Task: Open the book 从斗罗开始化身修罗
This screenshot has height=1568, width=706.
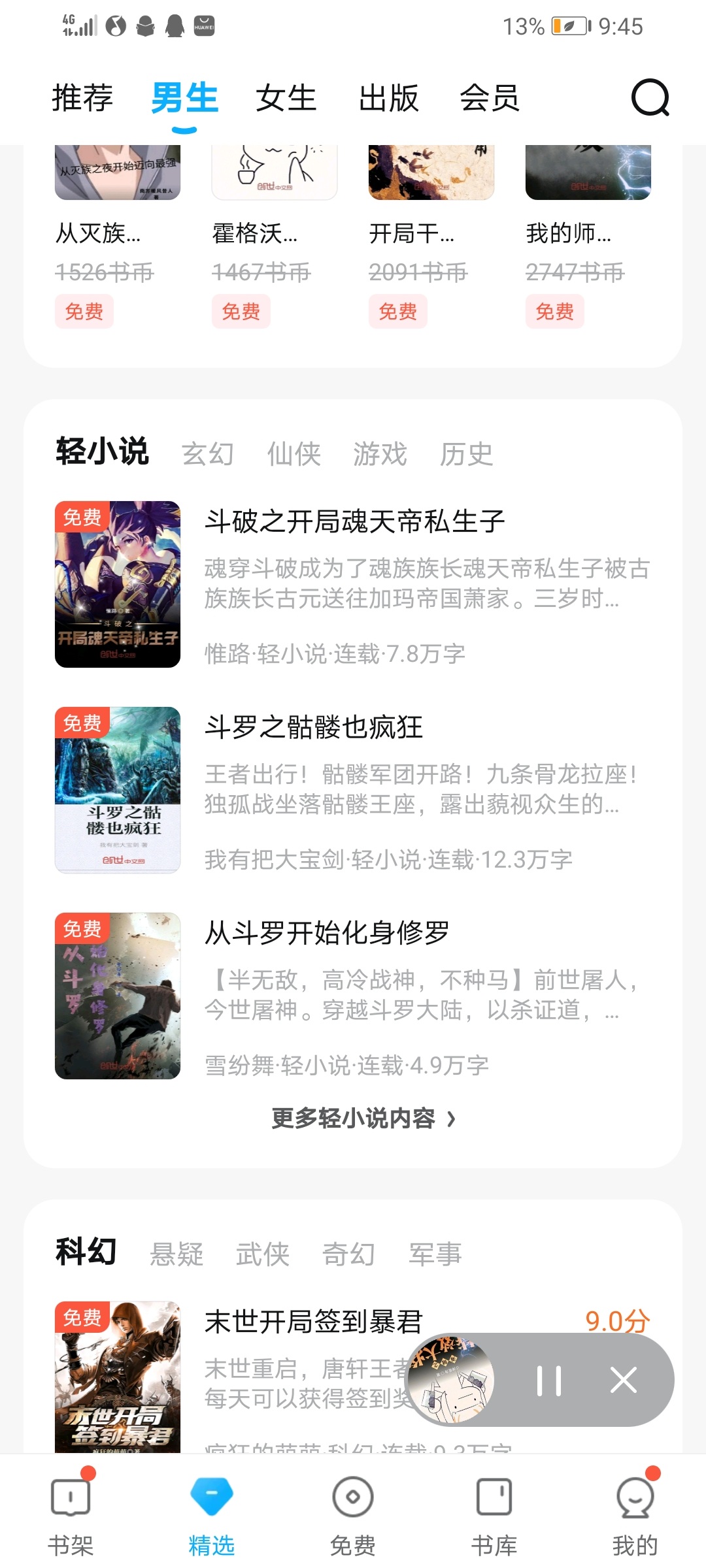Action: (327, 932)
